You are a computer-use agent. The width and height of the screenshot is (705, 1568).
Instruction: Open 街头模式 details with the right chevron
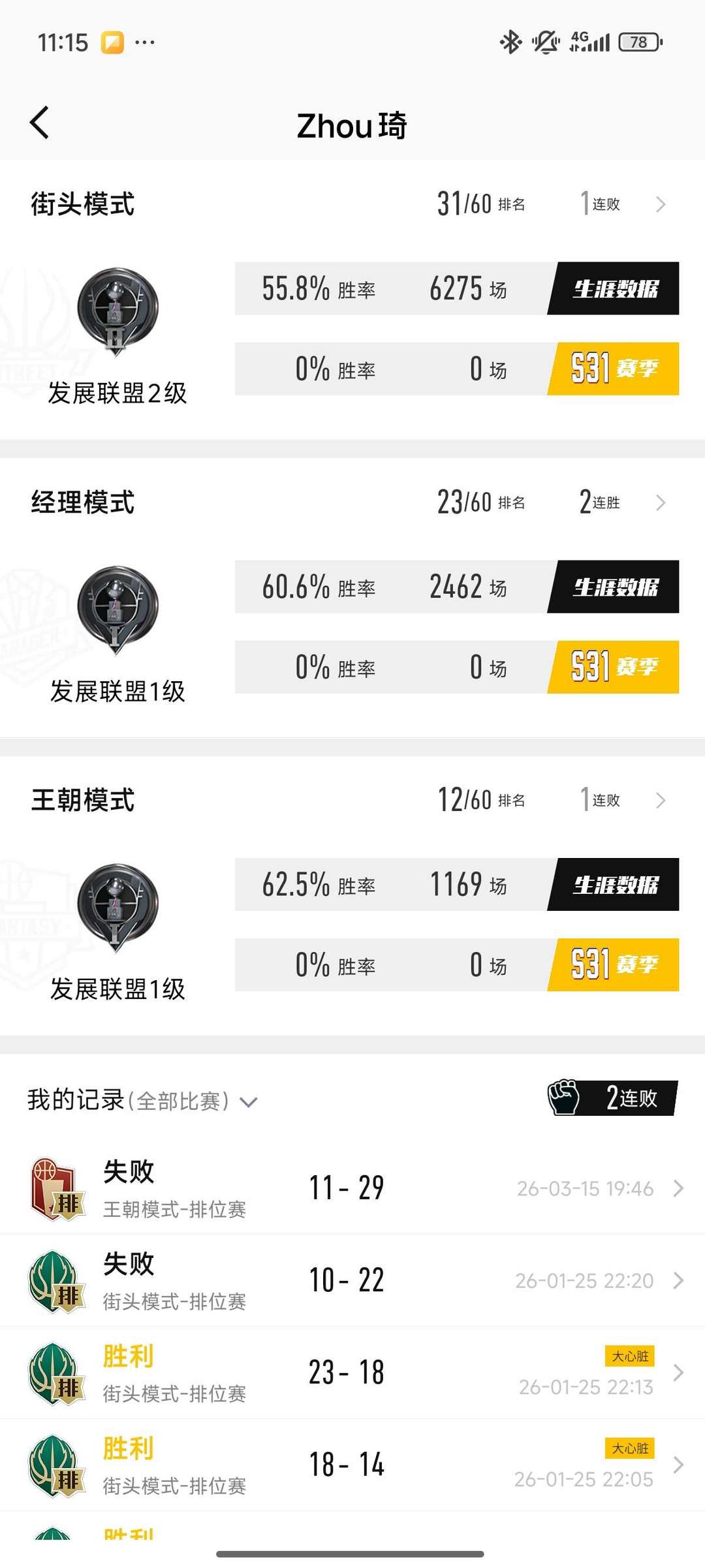[x=661, y=204]
